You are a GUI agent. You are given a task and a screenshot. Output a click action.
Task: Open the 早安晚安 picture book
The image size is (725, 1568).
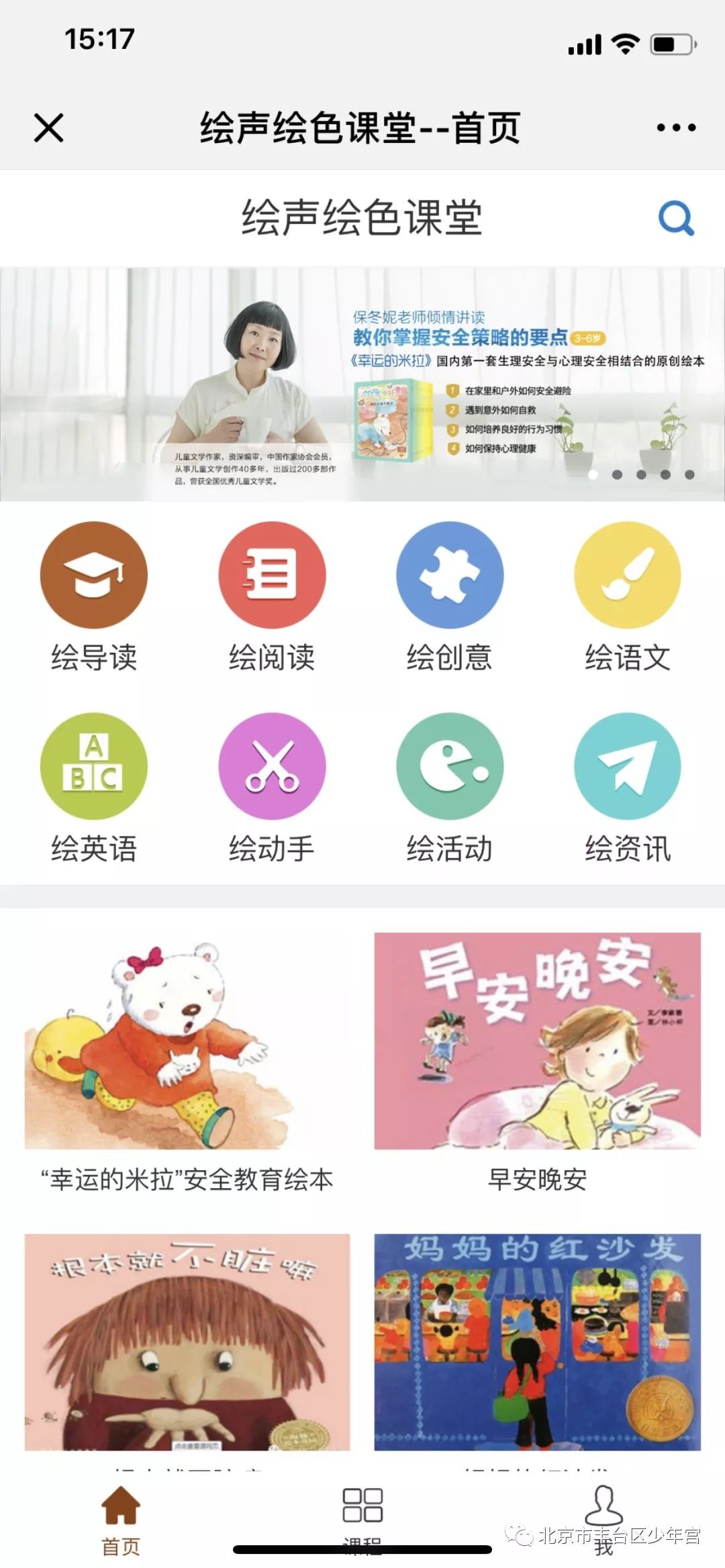pos(537,1063)
